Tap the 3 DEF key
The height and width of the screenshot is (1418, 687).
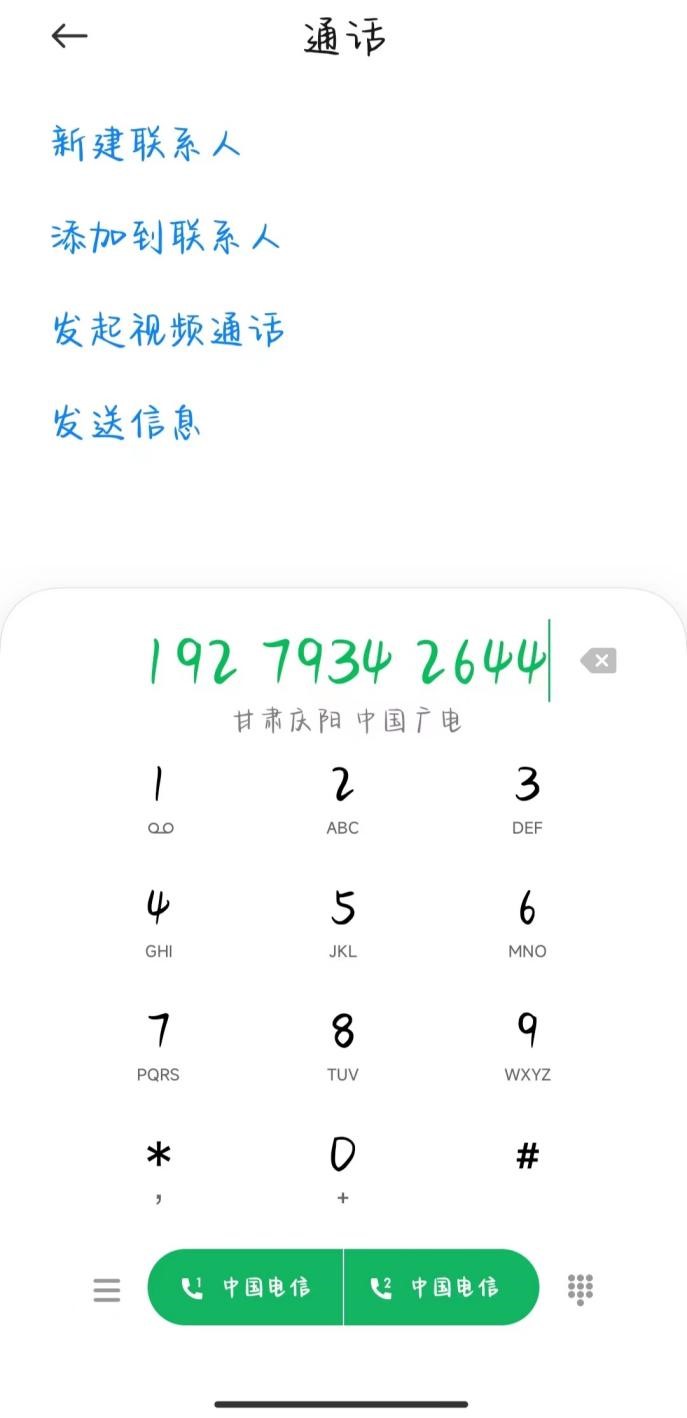coord(527,799)
